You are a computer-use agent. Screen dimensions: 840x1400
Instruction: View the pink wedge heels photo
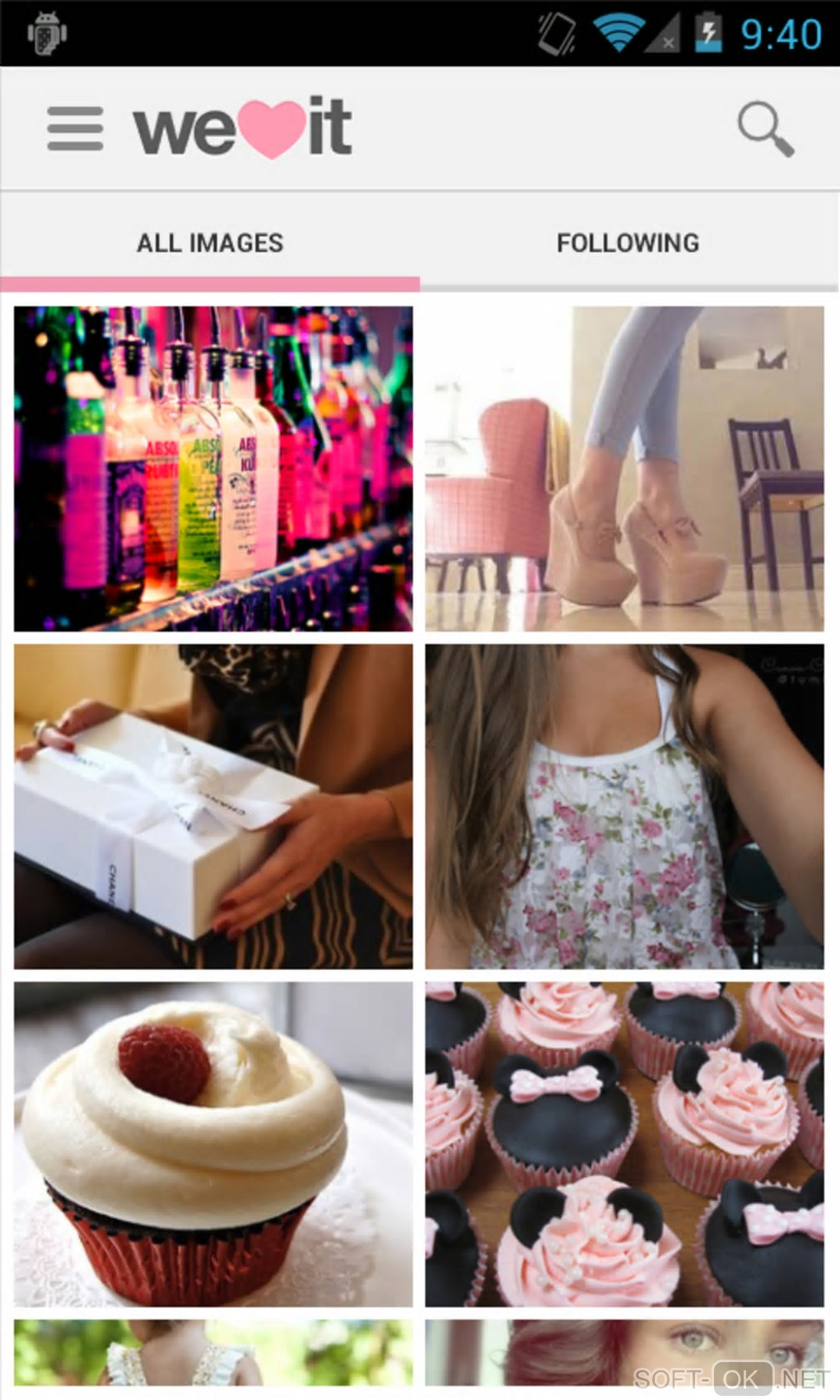[624, 469]
